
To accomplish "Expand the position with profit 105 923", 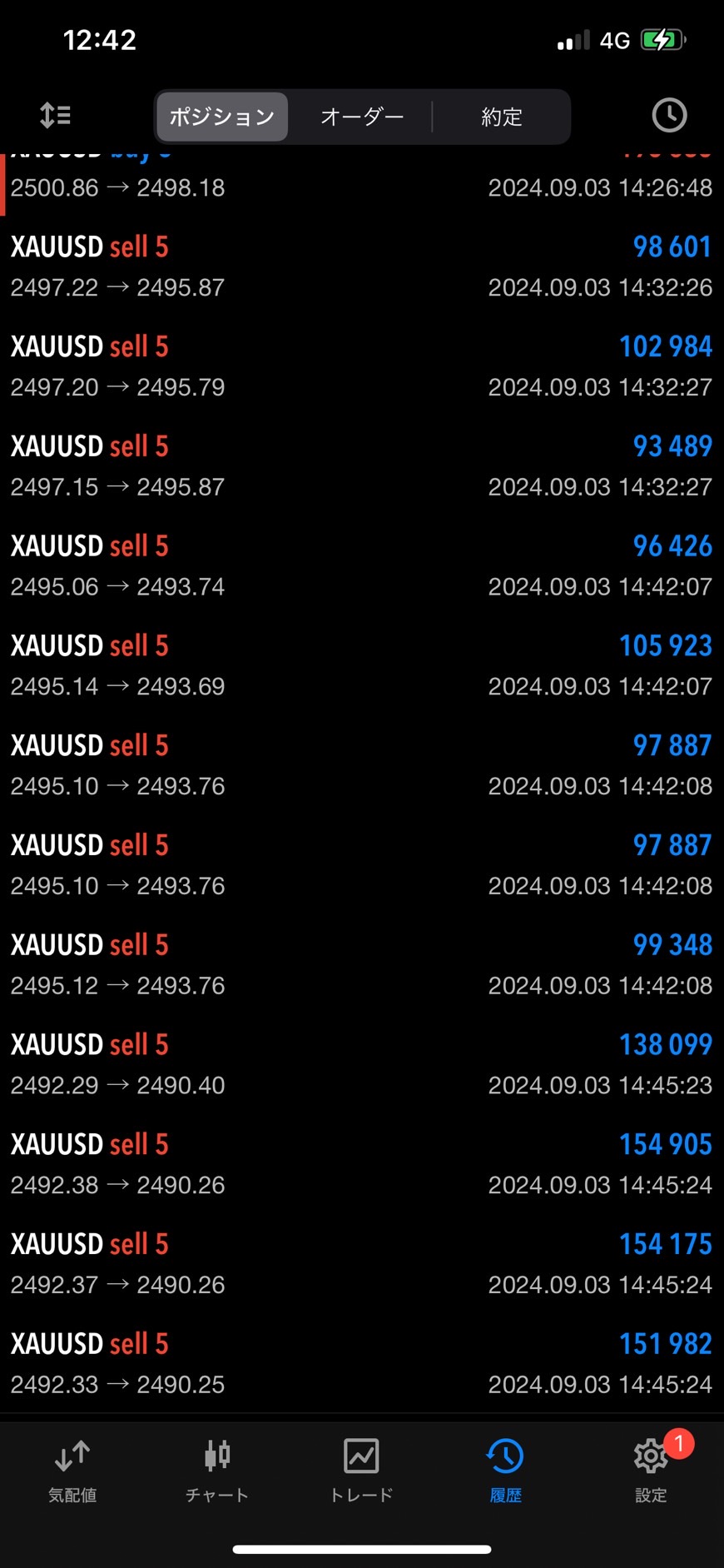I will (x=361, y=665).
